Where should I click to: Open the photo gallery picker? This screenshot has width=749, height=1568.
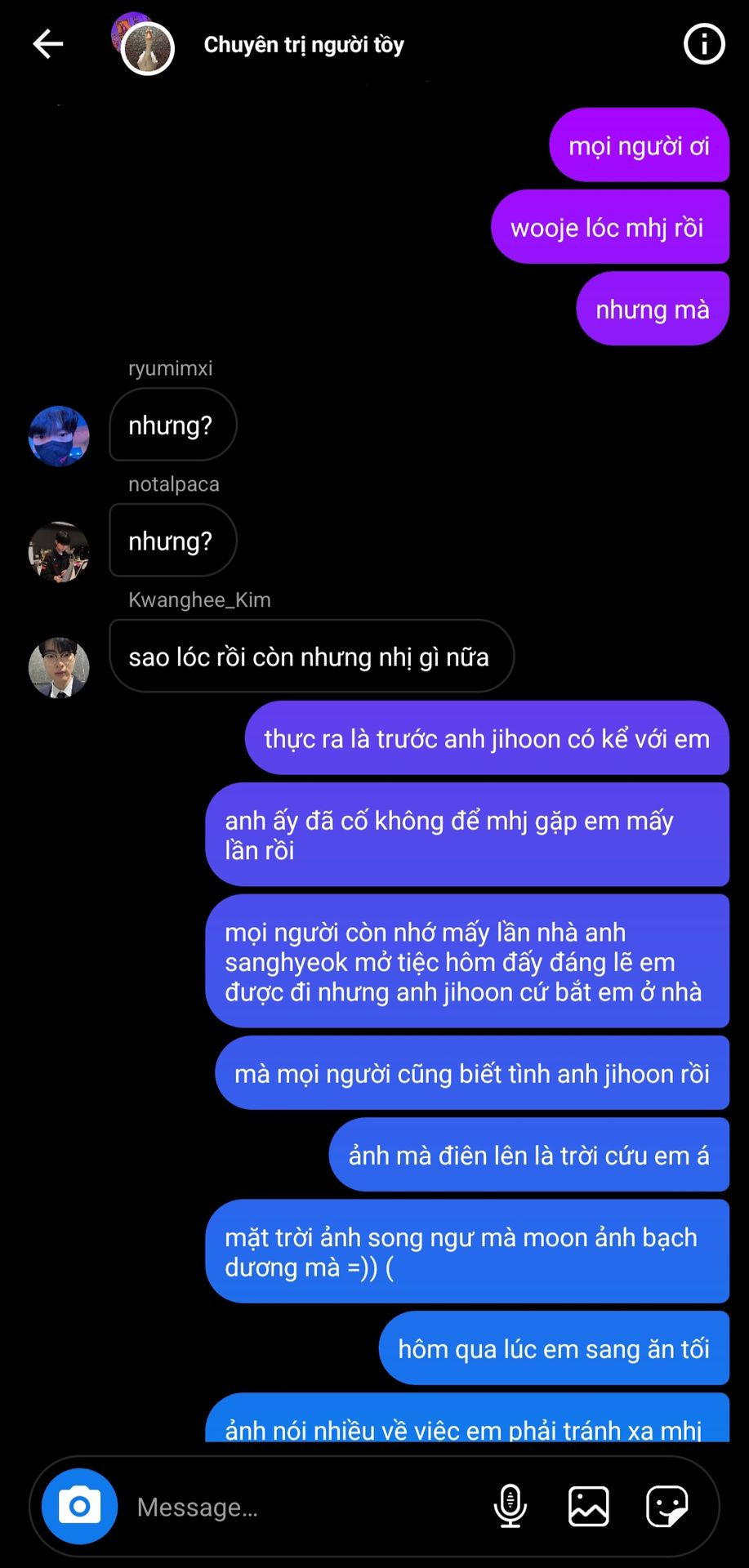(x=589, y=1506)
